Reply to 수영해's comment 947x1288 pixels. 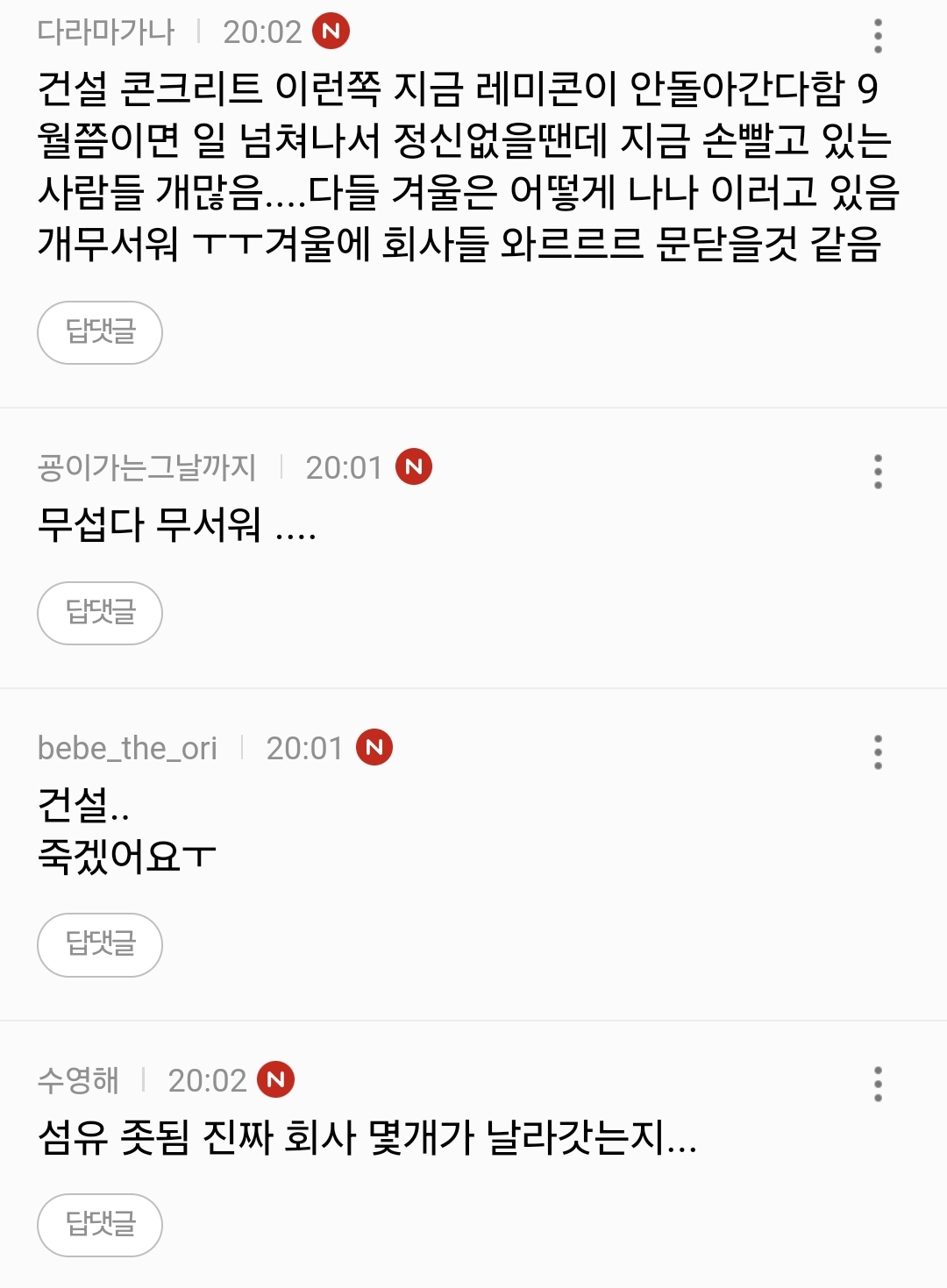[100, 1225]
